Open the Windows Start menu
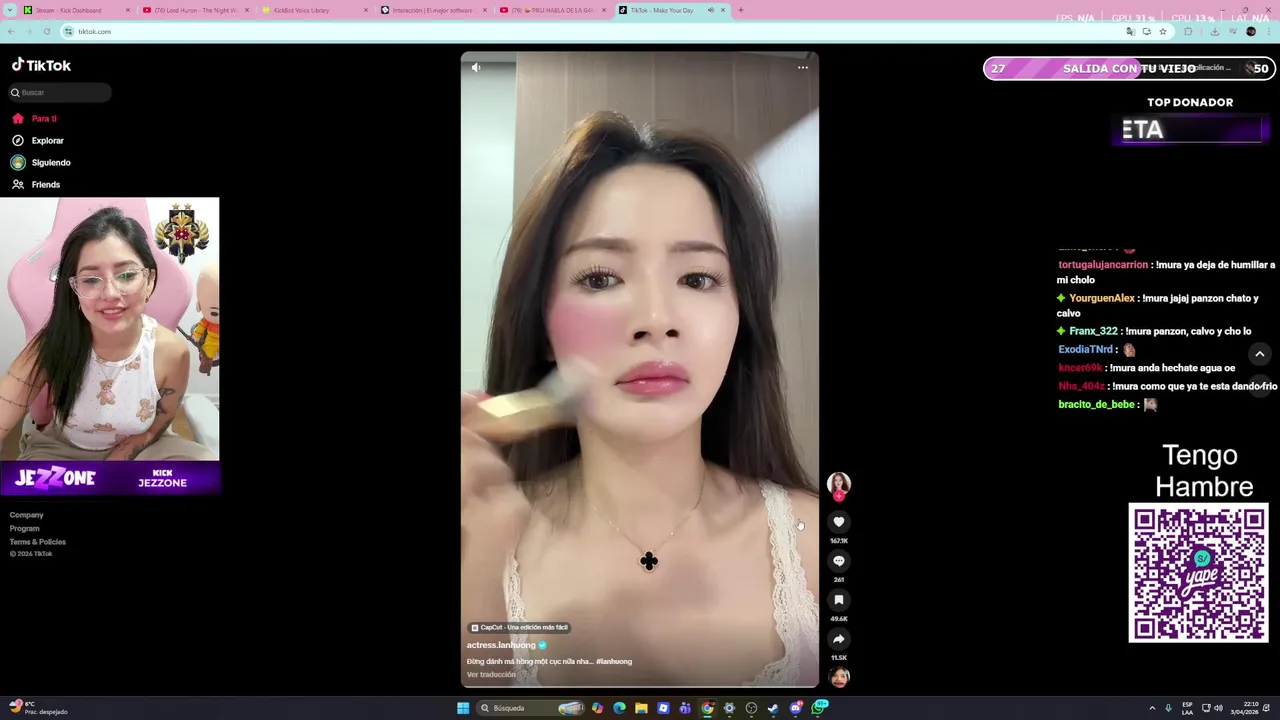Image resolution: width=1280 pixels, height=720 pixels. click(463, 708)
